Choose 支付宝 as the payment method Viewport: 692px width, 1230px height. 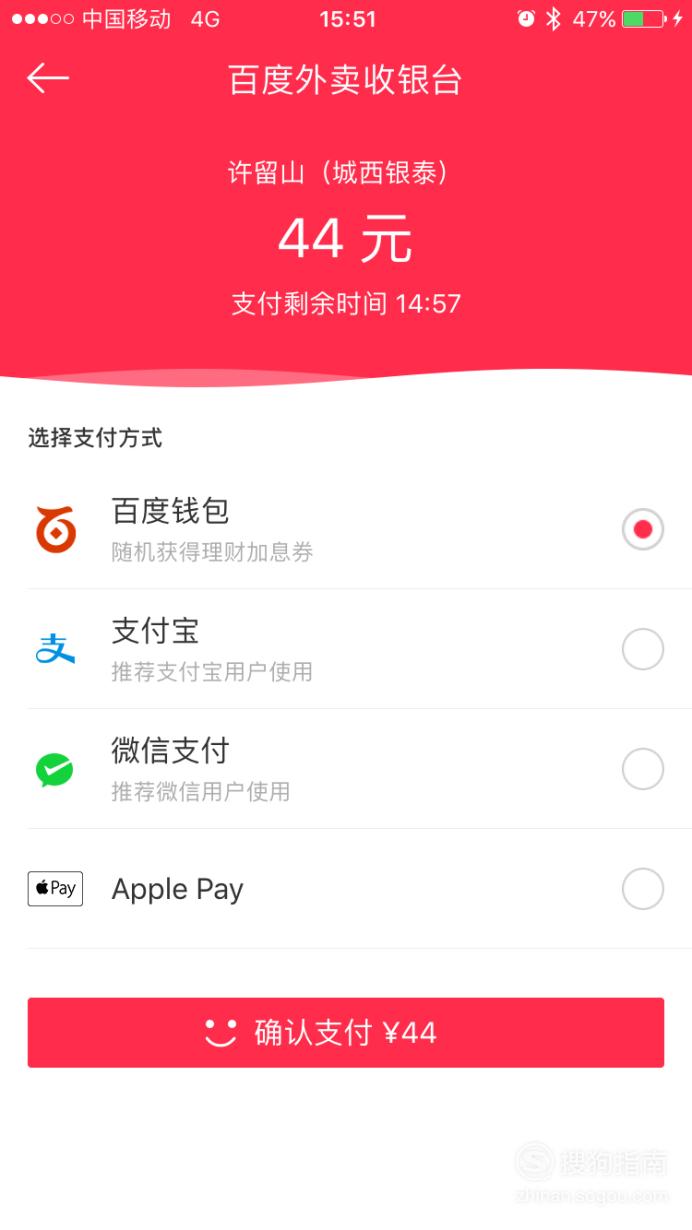pos(346,649)
